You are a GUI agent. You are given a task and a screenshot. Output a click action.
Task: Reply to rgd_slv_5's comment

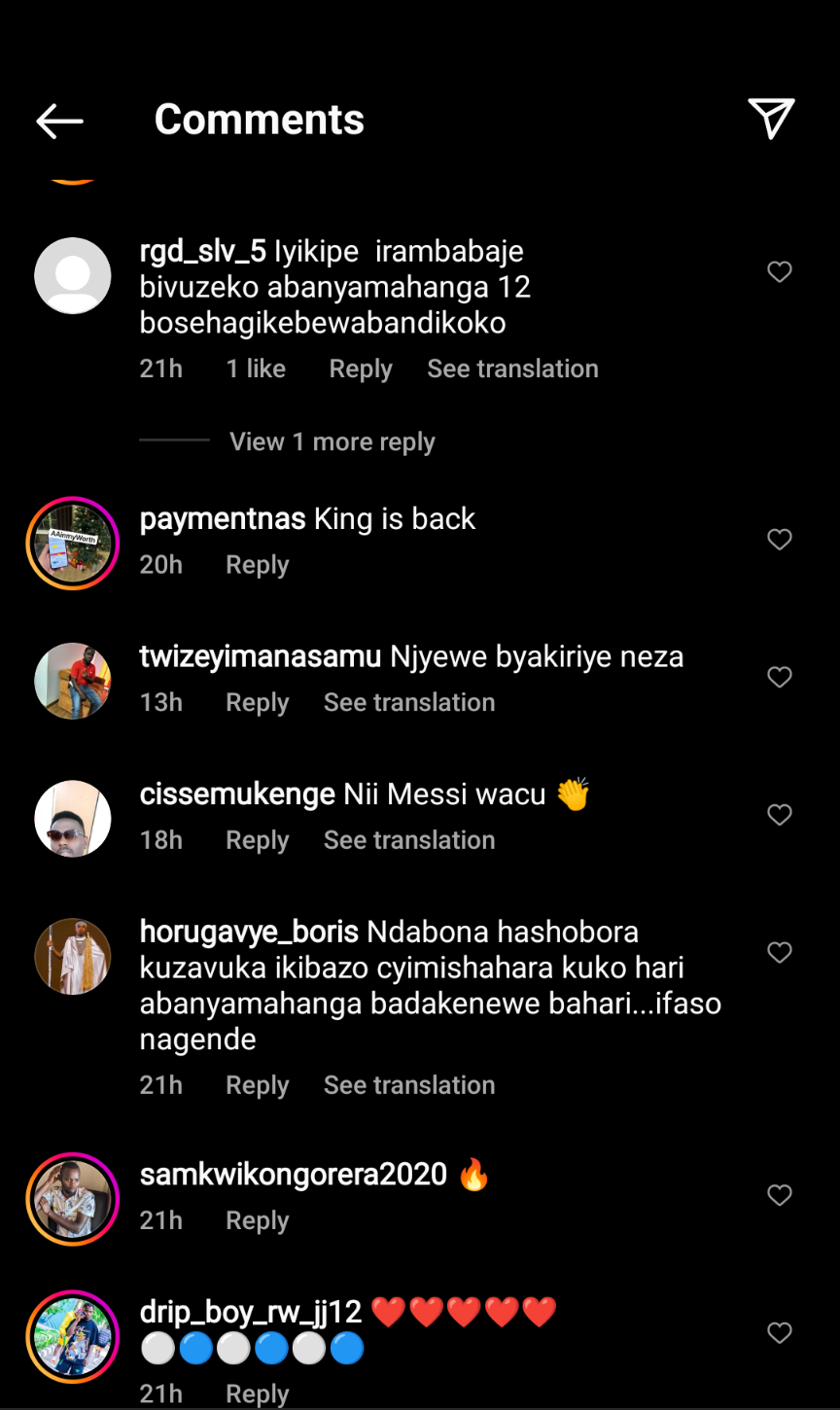[360, 370]
